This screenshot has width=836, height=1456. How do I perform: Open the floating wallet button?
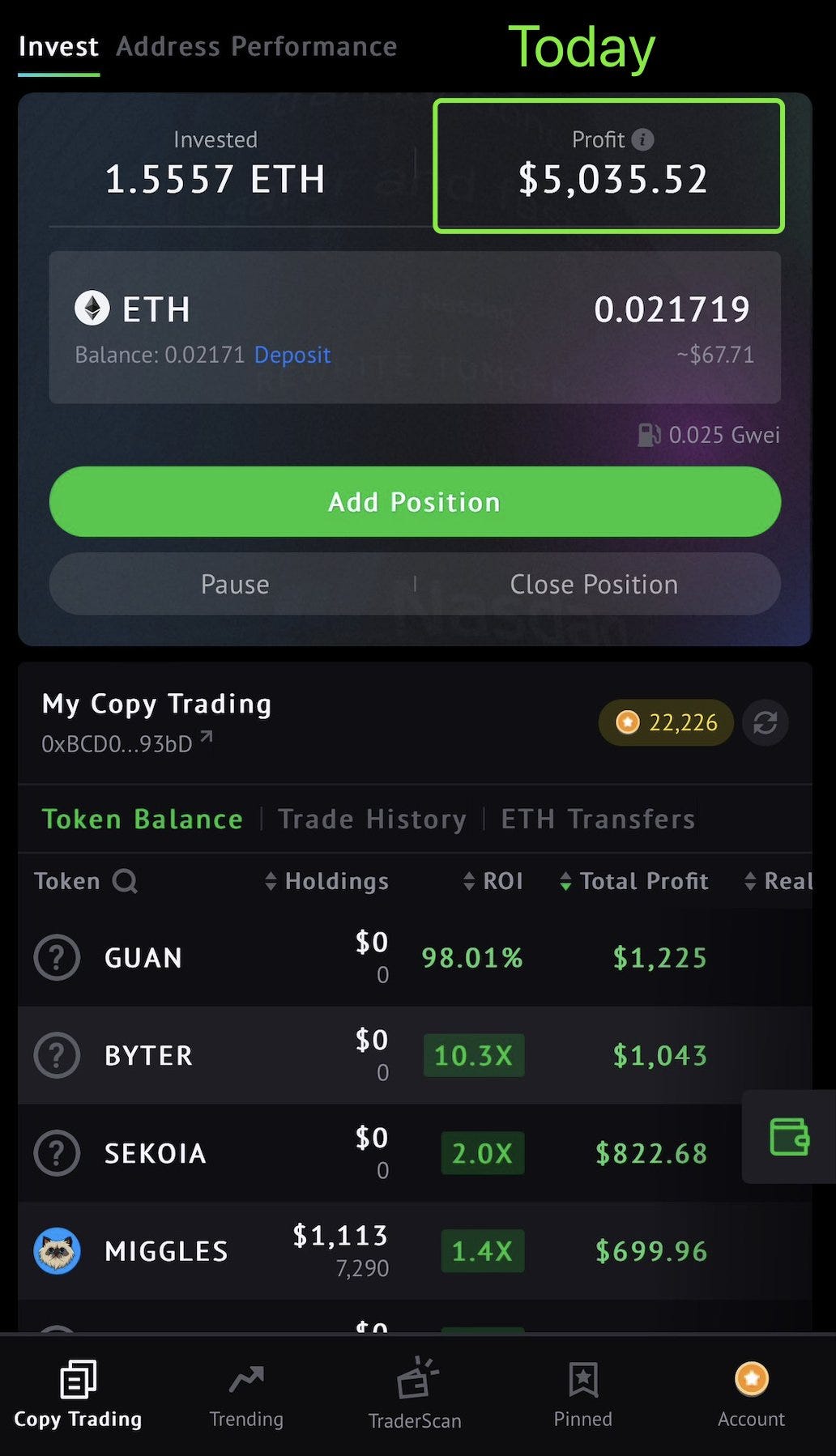789,1136
